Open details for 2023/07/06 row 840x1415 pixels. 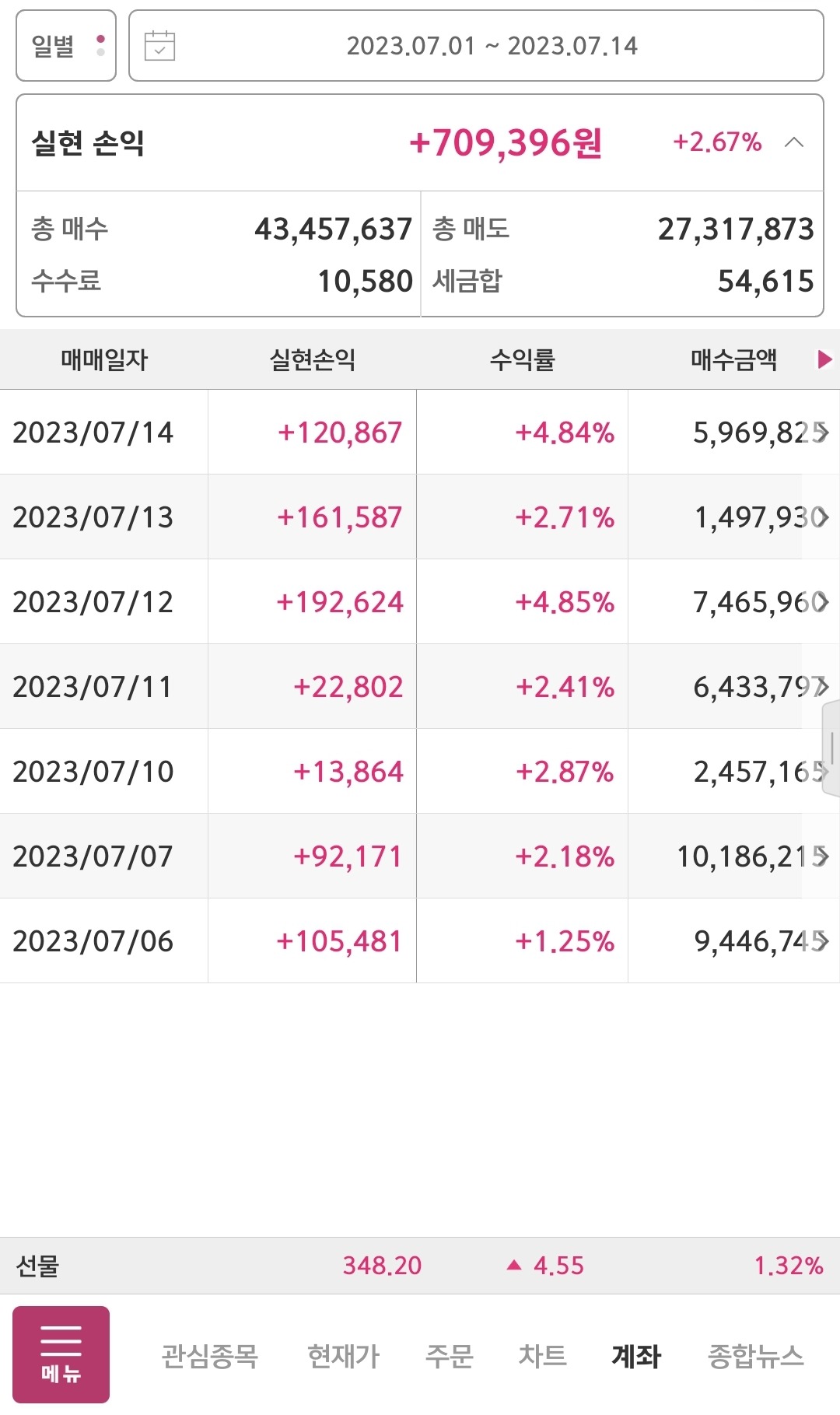click(822, 941)
